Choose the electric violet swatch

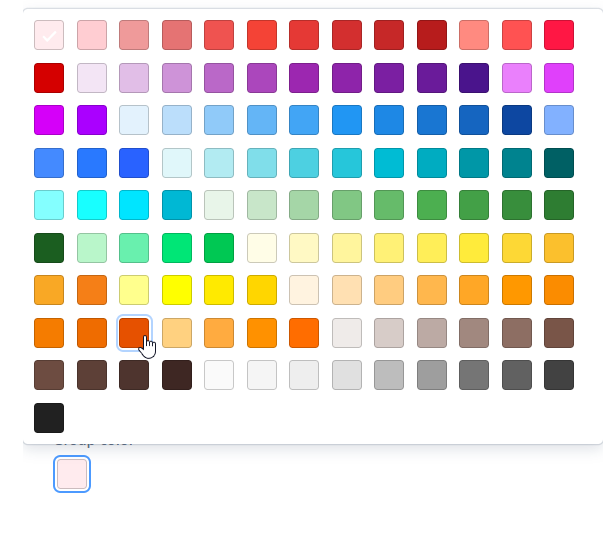tap(91, 120)
